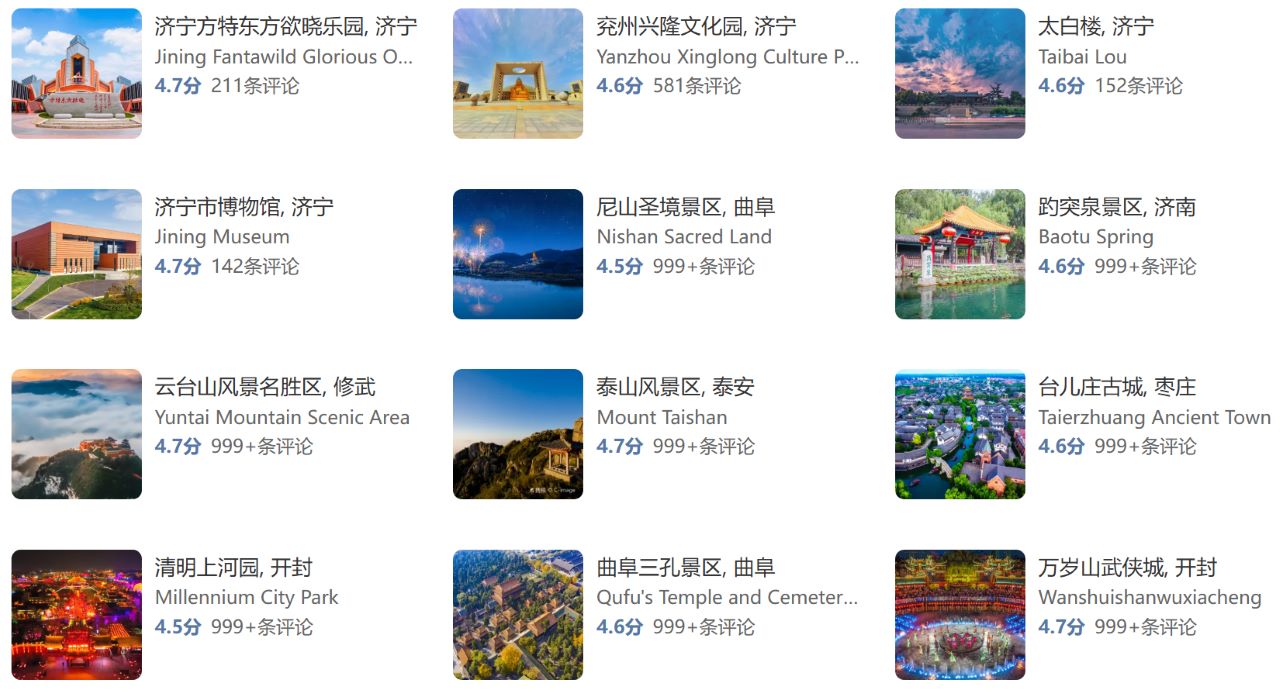
Task: Select Nishan Sacred Land attraction
Action: (685, 208)
